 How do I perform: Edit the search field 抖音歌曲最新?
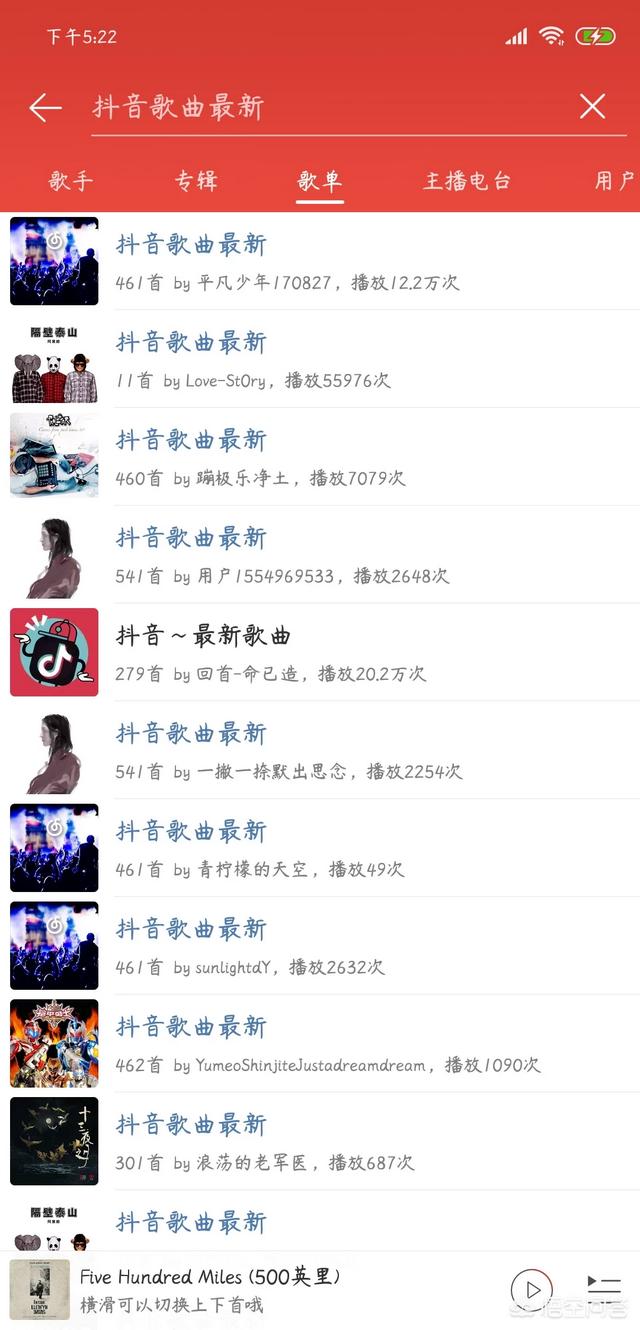pyautogui.click(x=330, y=107)
